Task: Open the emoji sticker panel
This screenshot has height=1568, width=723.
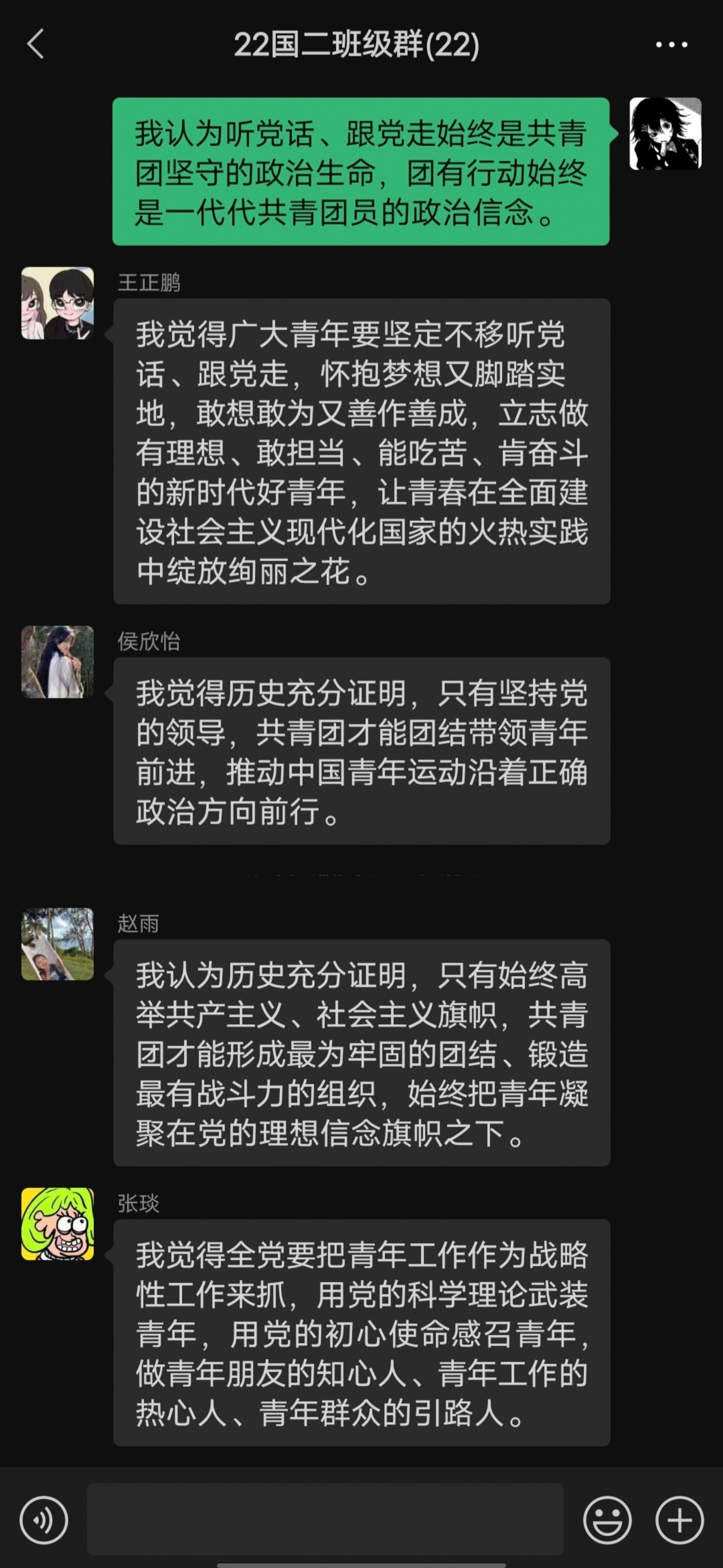Action: pos(607,1520)
